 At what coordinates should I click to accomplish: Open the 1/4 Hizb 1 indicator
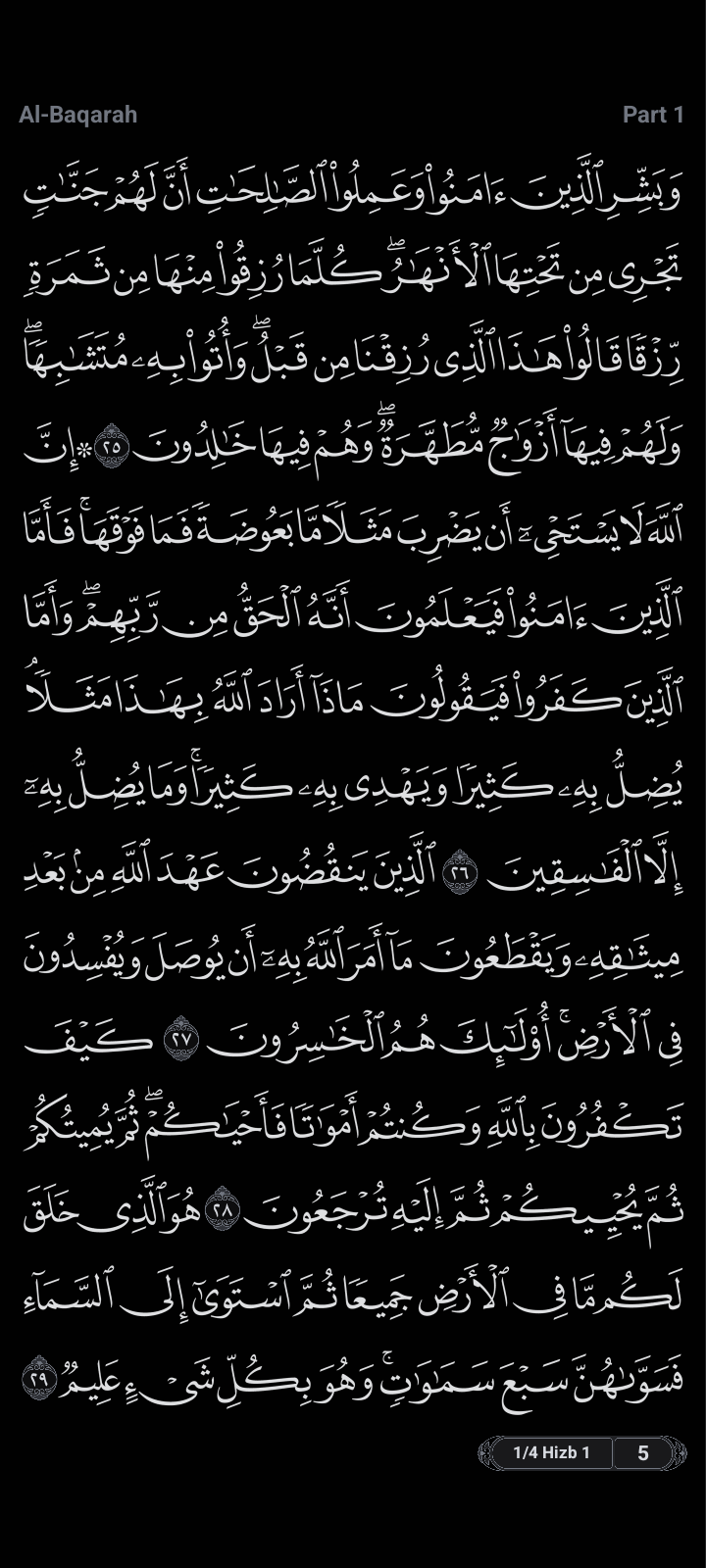pos(551,1452)
